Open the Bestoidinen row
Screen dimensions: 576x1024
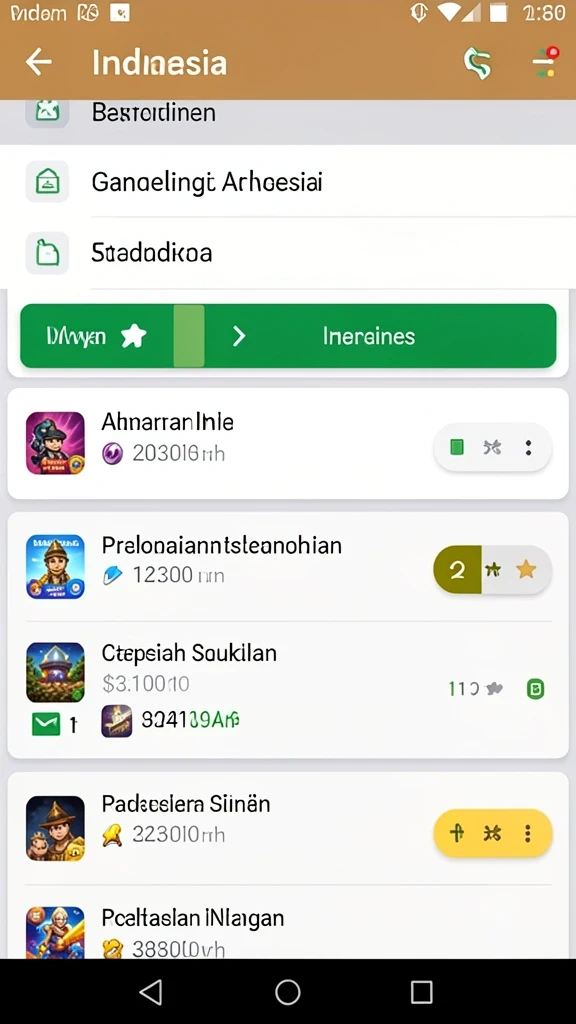288,112
